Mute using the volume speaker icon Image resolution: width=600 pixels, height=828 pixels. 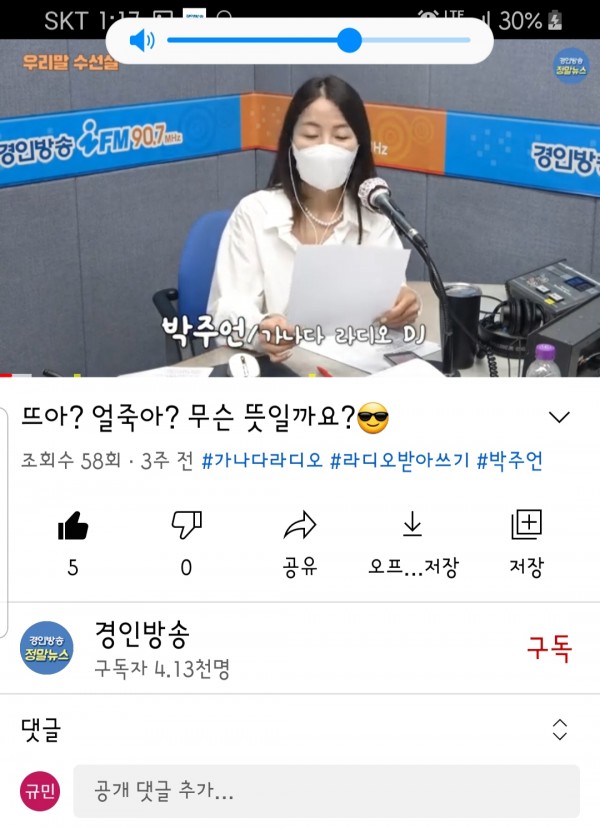(143, 41)
